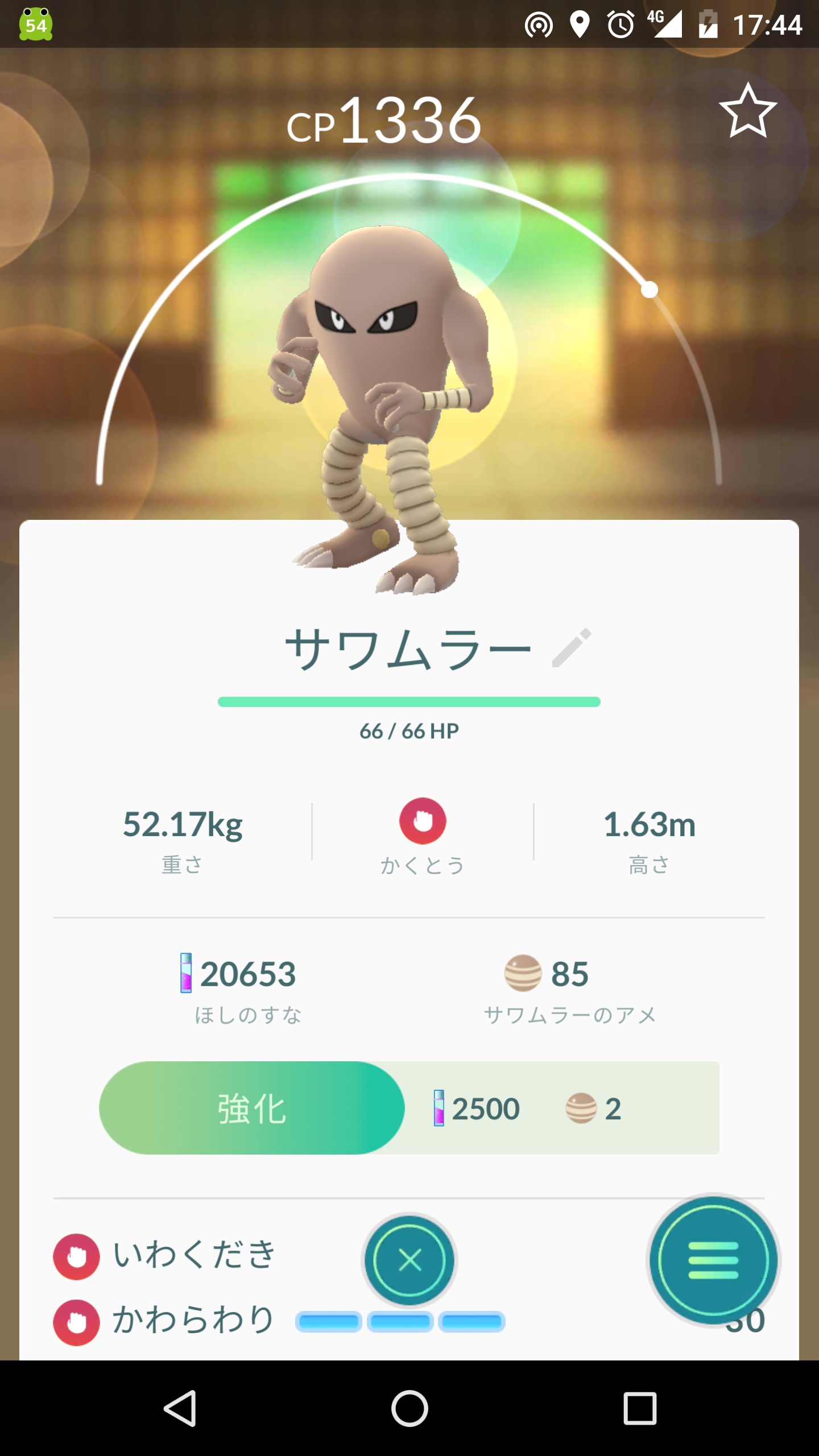The image size is (819, 1456).
Task: Edit the サワムラー nickname with the pencil
Action: pyautogui.click(x=572, y=648)
